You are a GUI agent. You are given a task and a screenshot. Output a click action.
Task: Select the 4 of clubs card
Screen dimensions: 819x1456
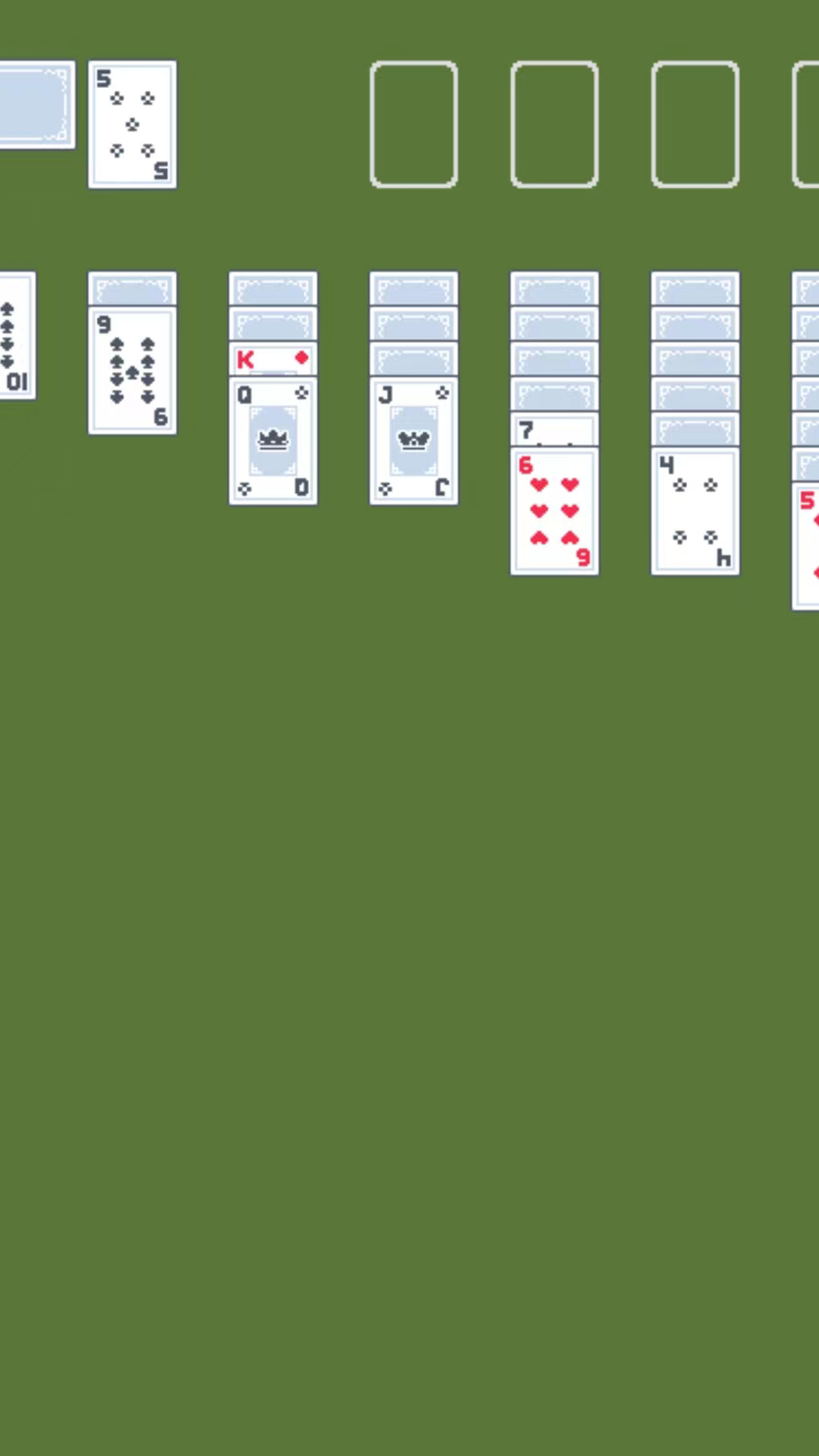[x=695, y=511]
